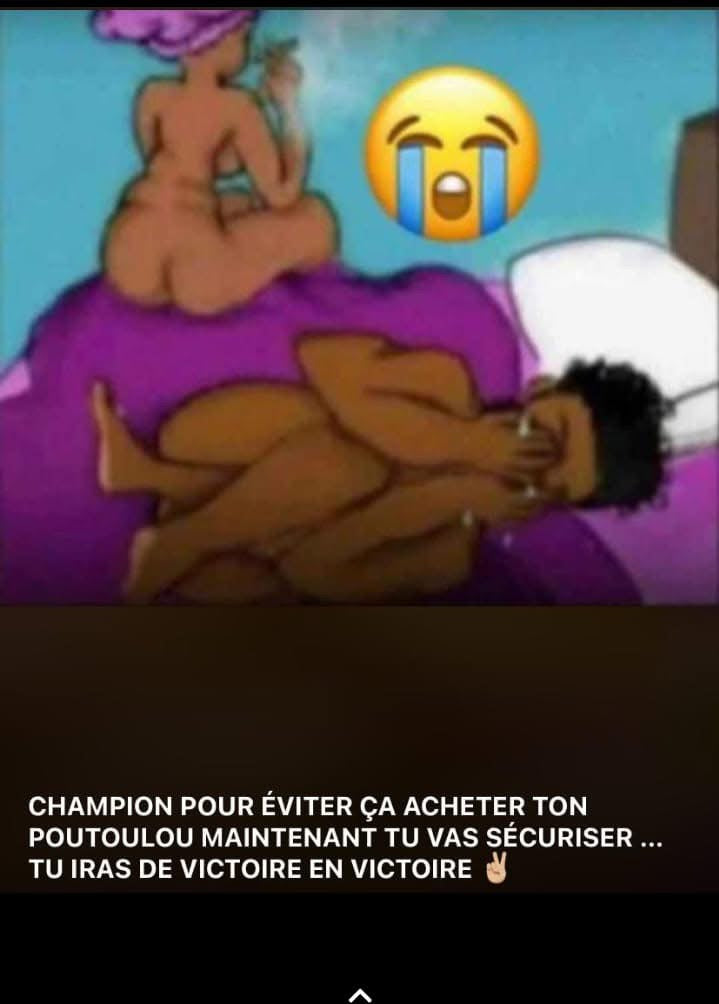Screen dimensions: 719x1004
Task: Open the reply chevron at the bottom
Action: [x=360, y=994]
